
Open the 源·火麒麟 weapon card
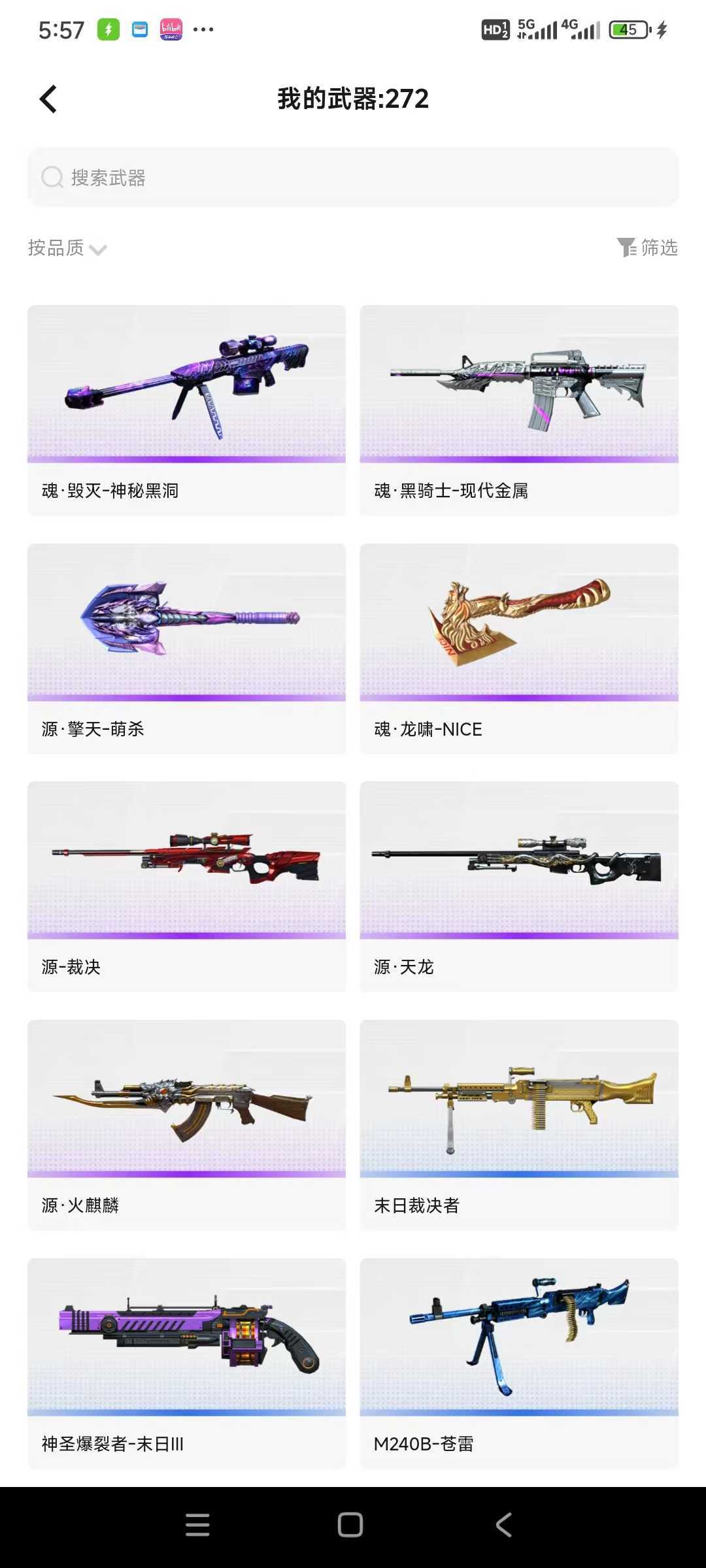(x=186, y=1124)
